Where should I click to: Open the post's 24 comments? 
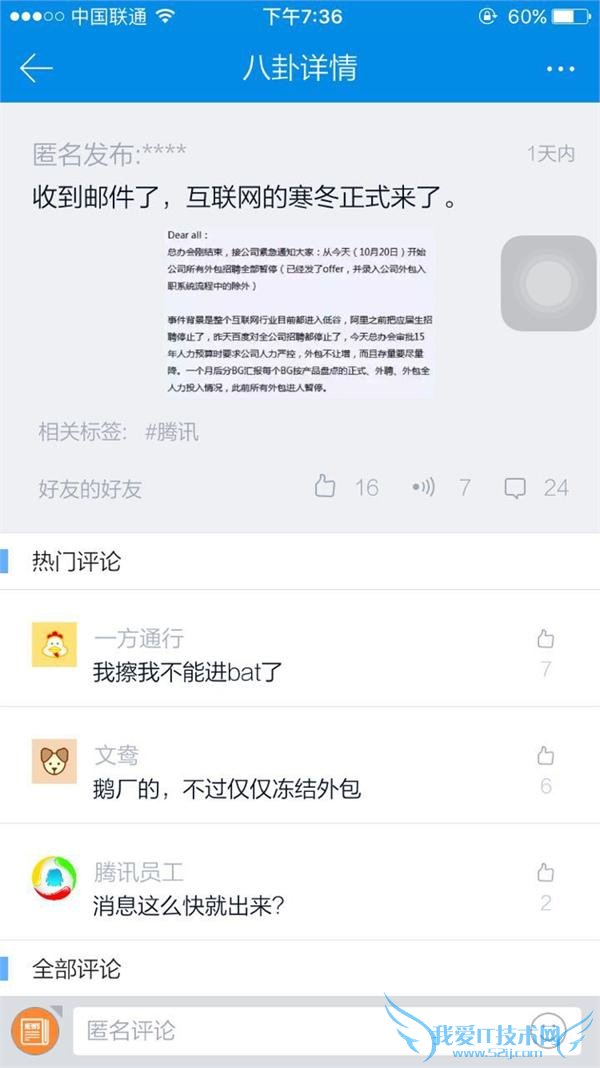(515, 488)
